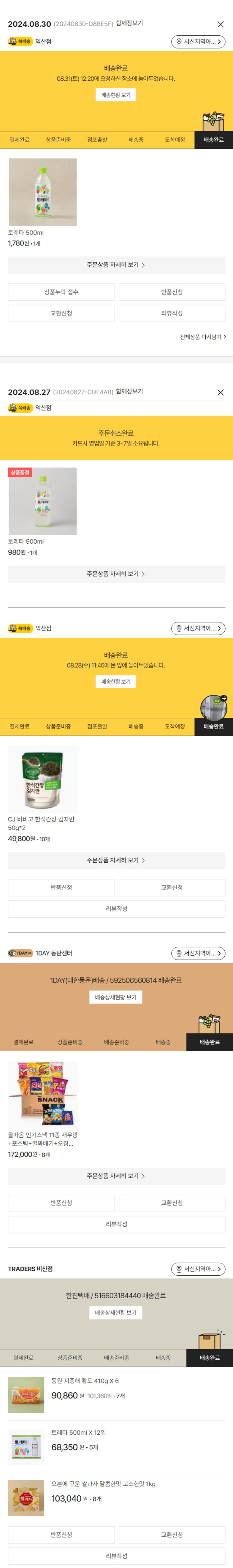Tap 배송상세현황 보기 for 한진택배 delivery
This screenshot has width=233, height=1568.
point(116,1313)
